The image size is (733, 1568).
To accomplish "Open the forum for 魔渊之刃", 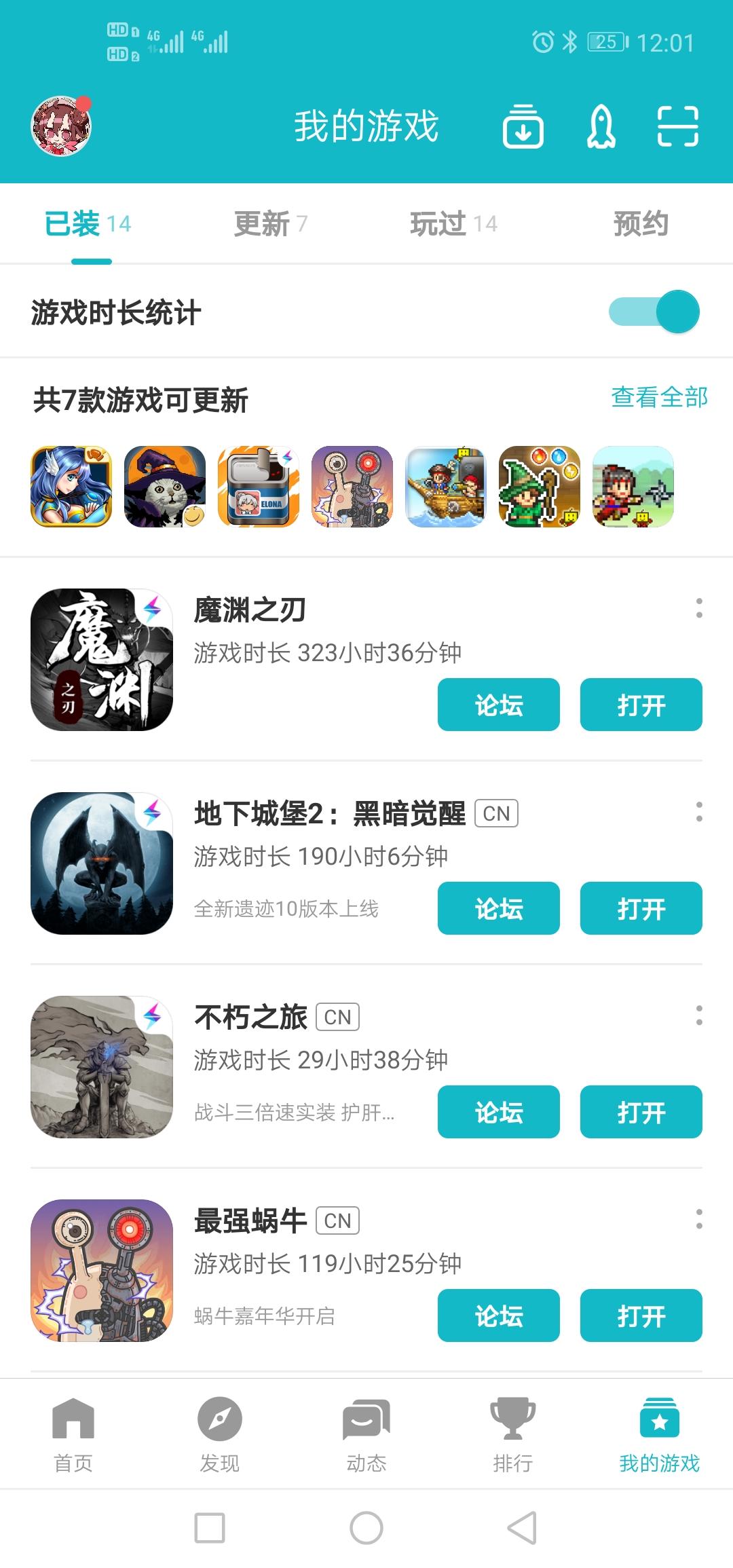I will pyautogui.click(x=499, y=705).
